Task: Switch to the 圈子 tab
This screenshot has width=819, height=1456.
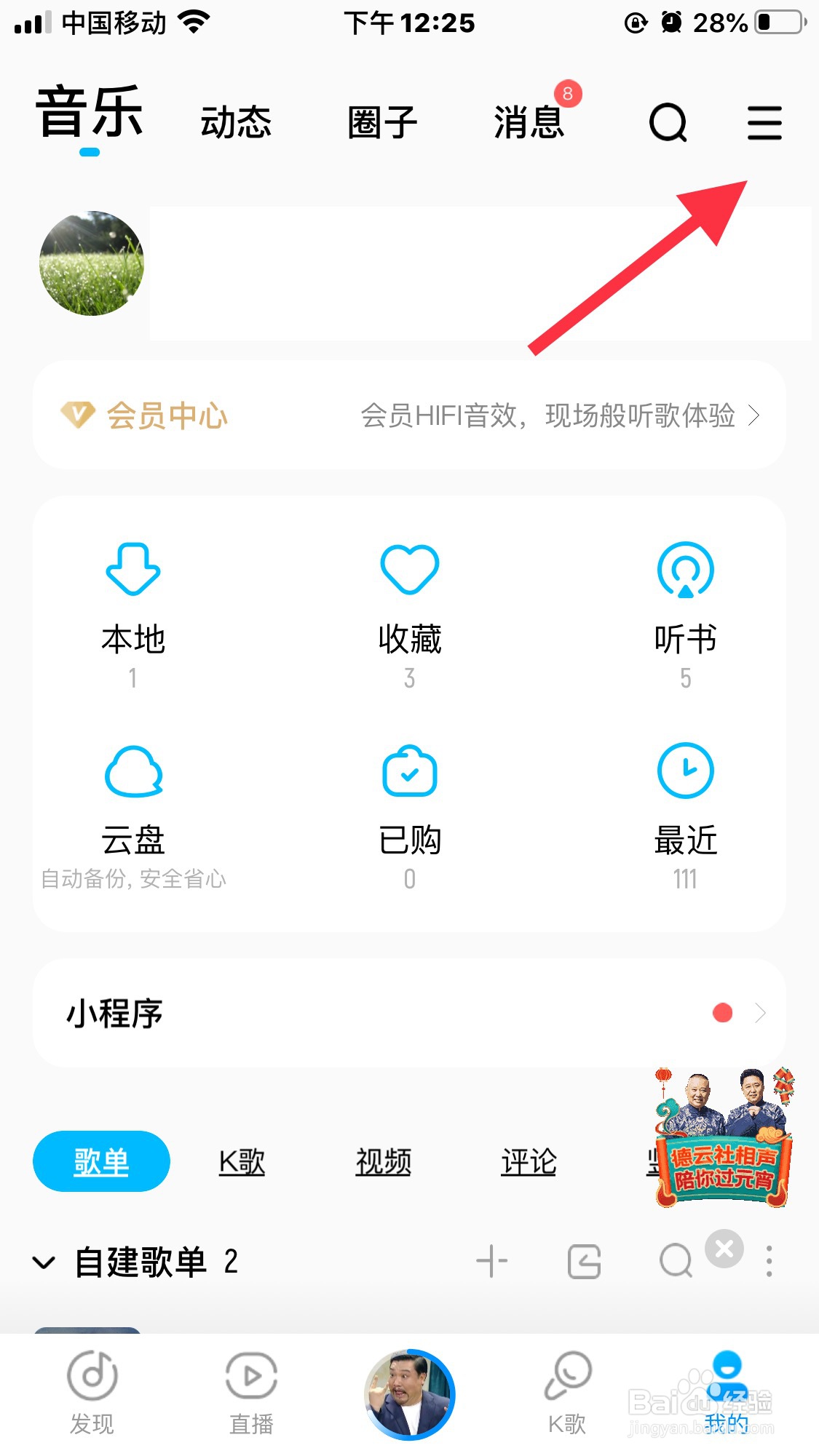Action: tap(382, 122)
